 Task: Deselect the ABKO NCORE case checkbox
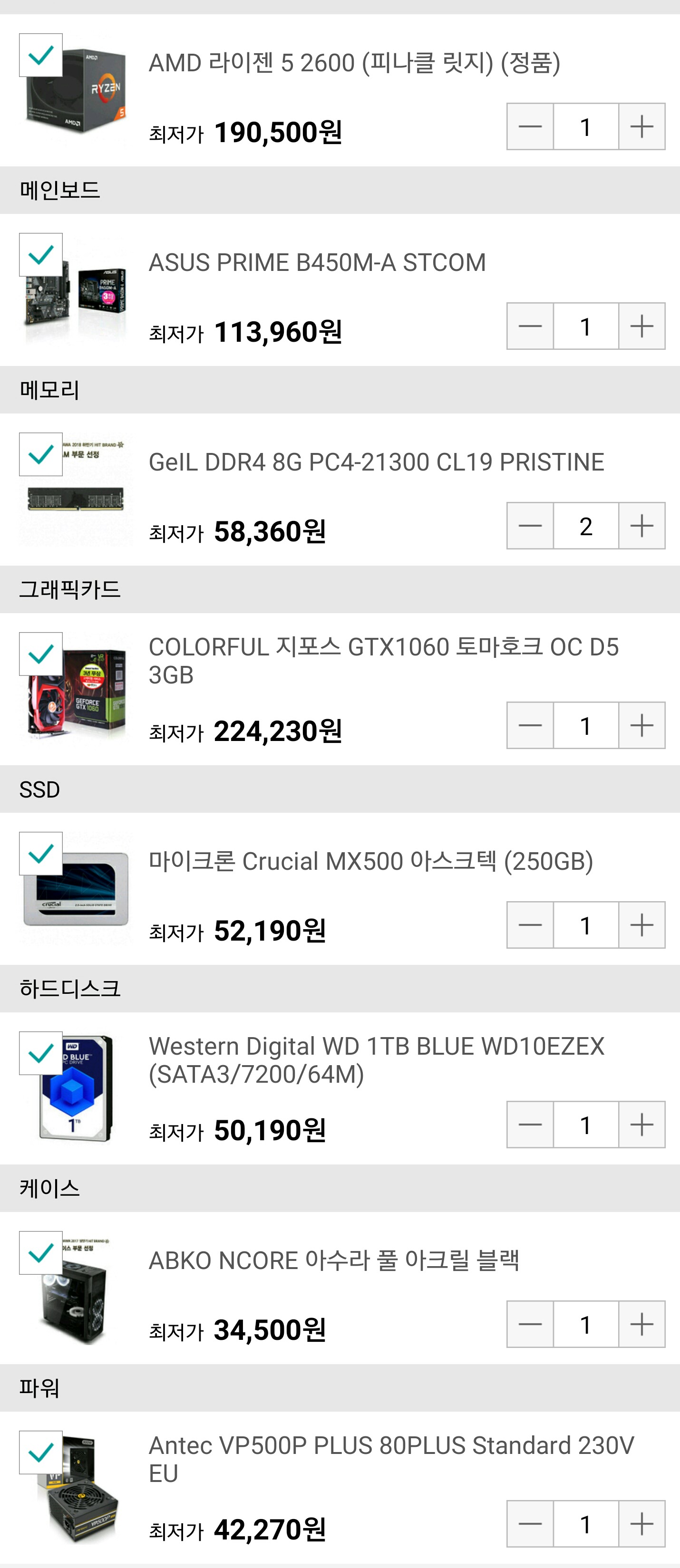click(x=41, y=1253)
